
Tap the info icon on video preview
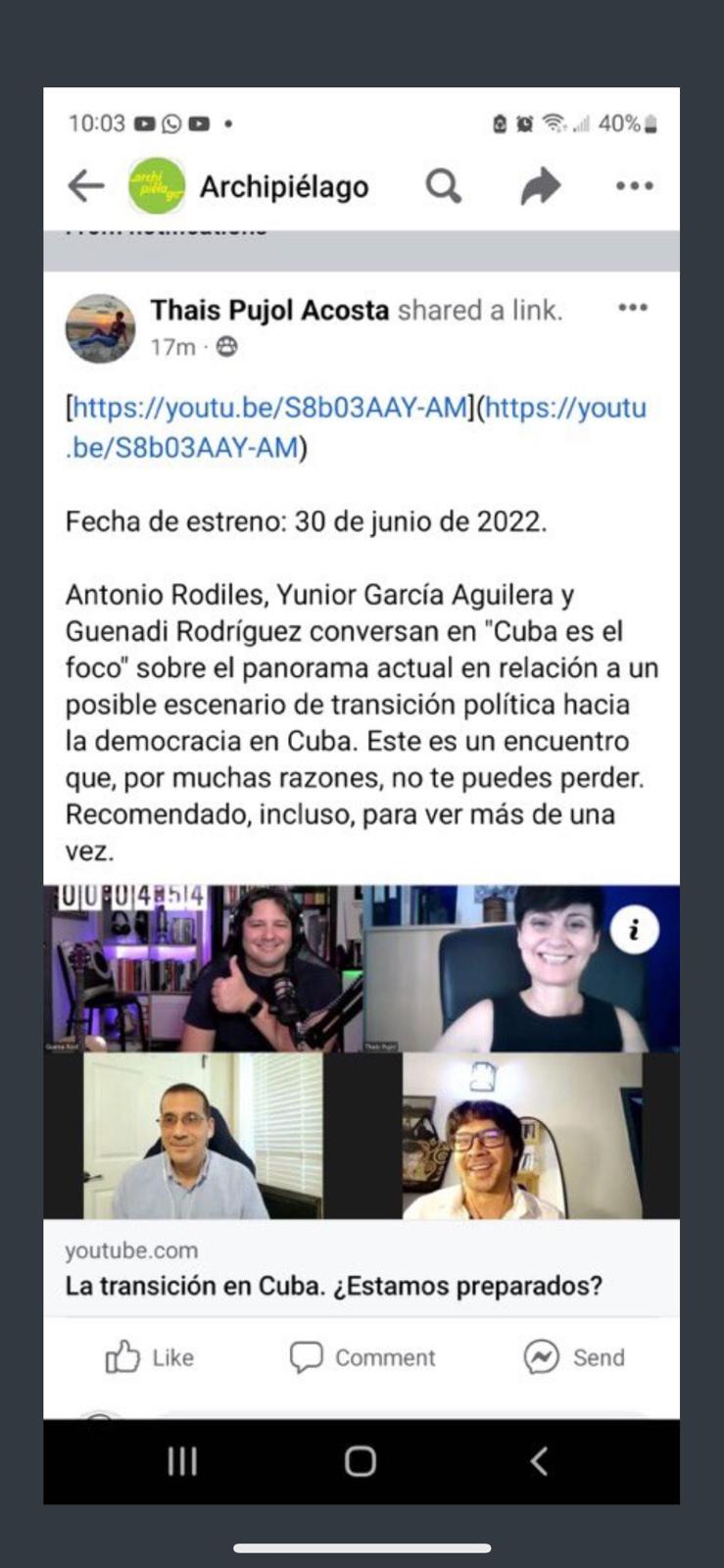pyautogui.click(x=634, y=930)
